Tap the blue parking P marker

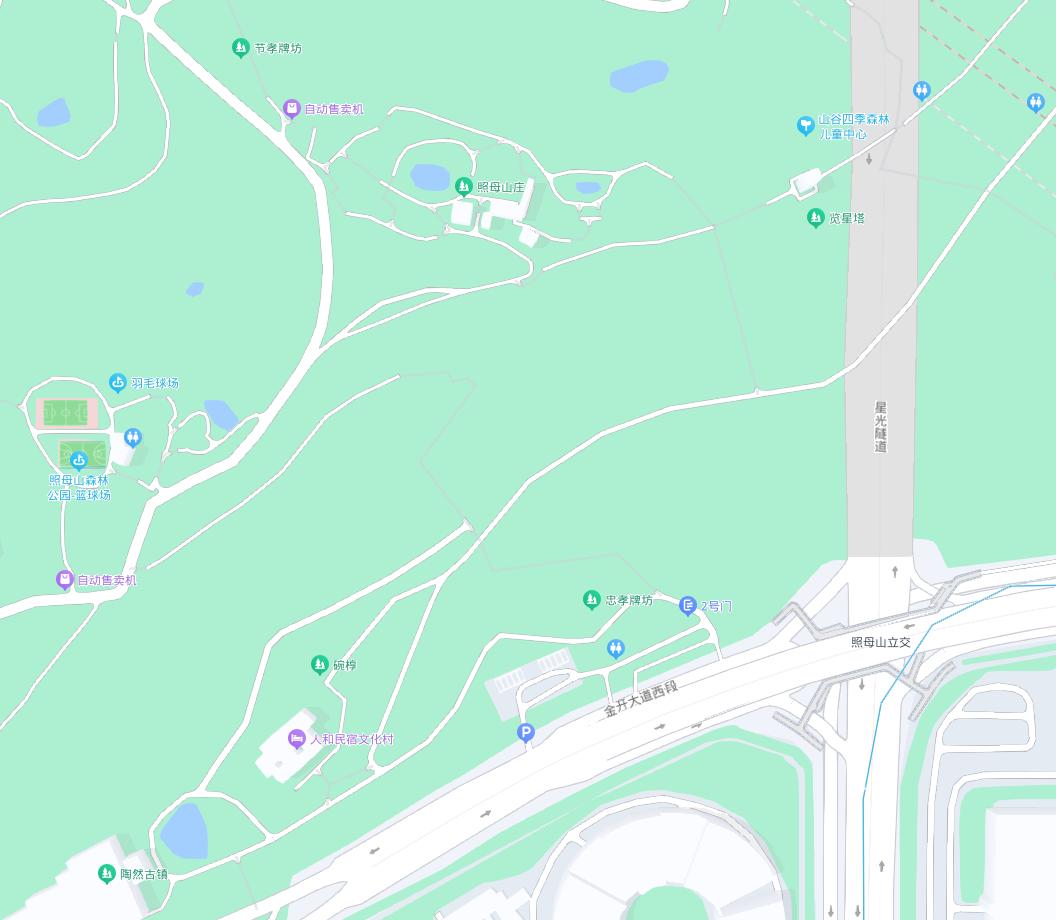coord(525,733)
